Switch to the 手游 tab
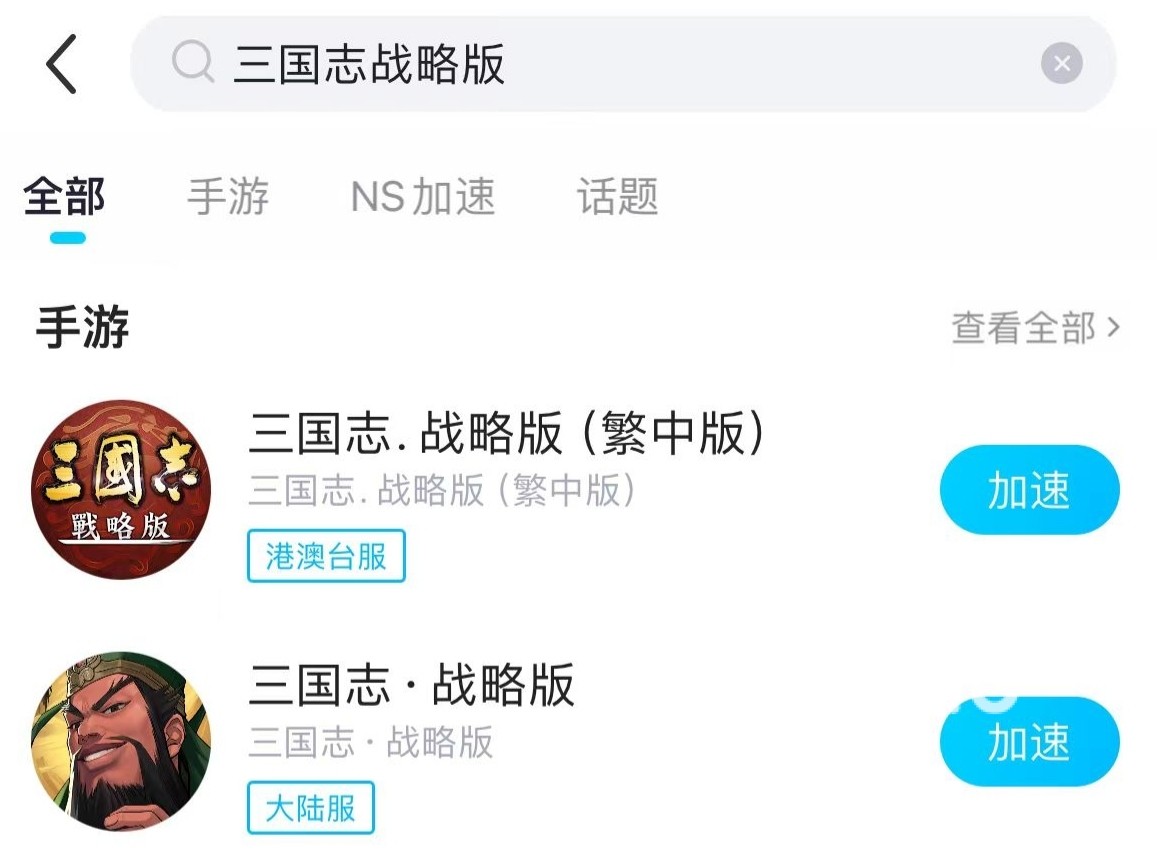The height and width of the screenshot is (851, 1157). 228,198
